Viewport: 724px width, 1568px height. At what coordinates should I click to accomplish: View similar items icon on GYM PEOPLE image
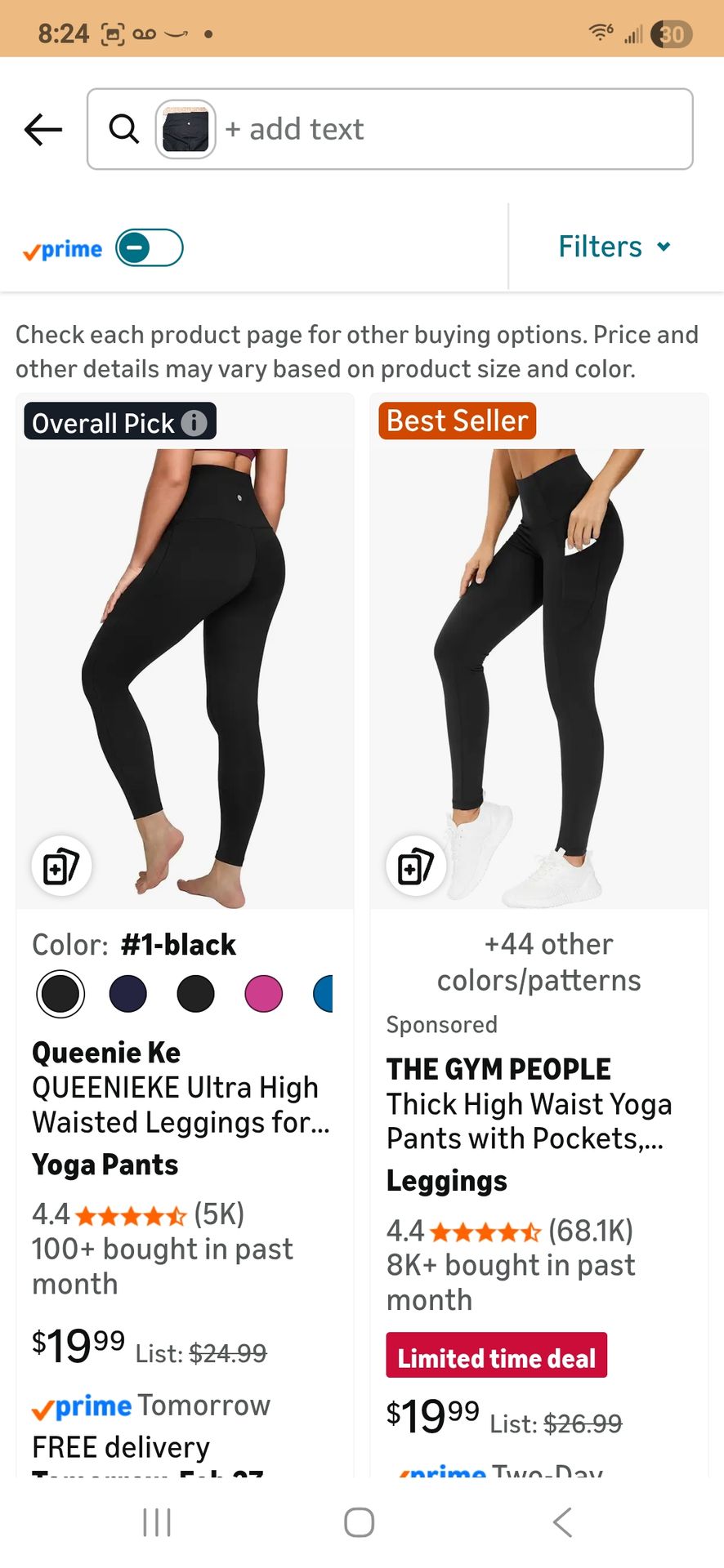point(416,866)
